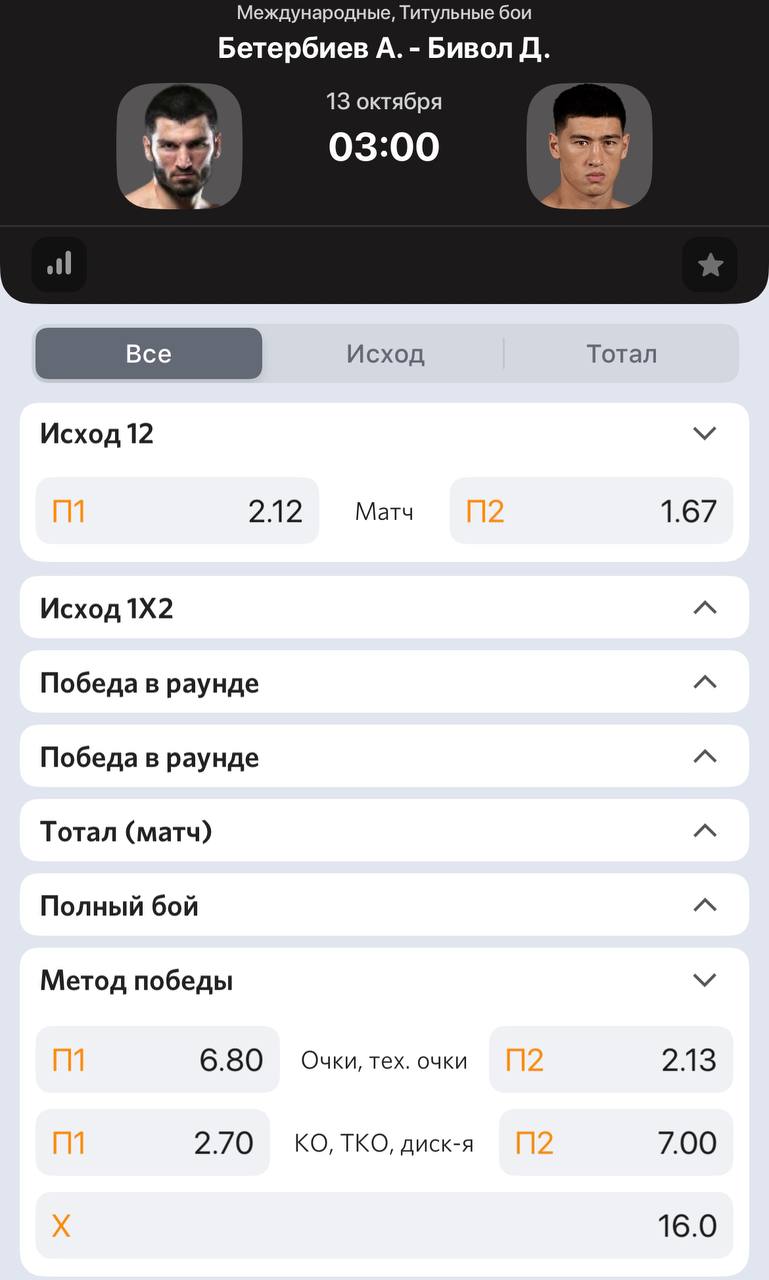Select П1 odds 2.12 in Исход 12
The image size is (769, 1280).
(177, 511)
